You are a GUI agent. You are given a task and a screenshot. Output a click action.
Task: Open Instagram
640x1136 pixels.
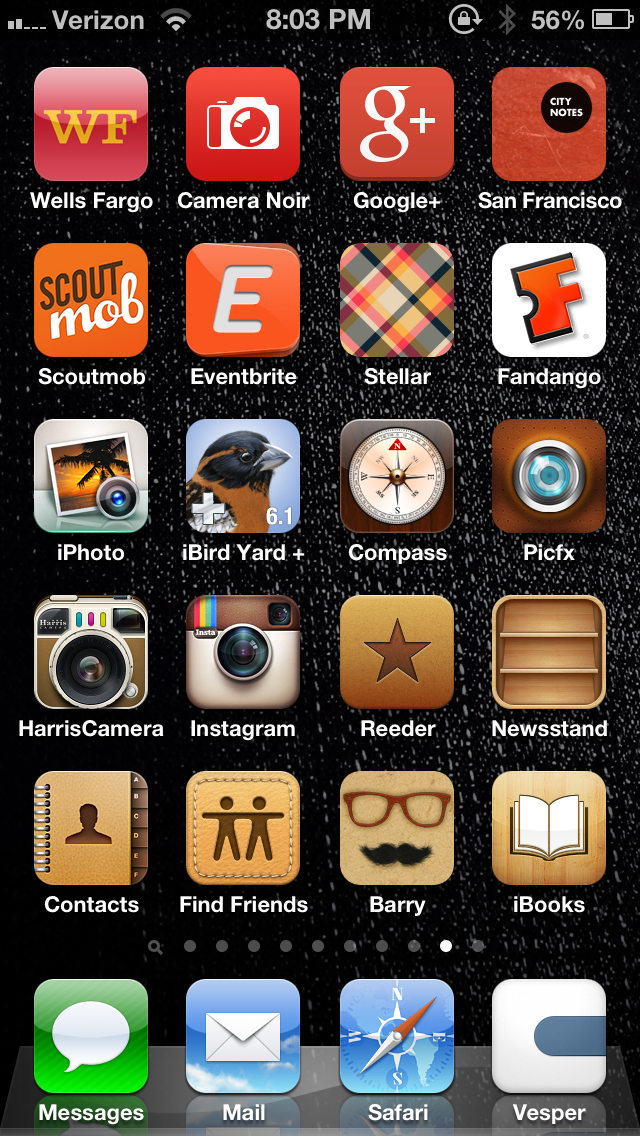tap(243, 652)
